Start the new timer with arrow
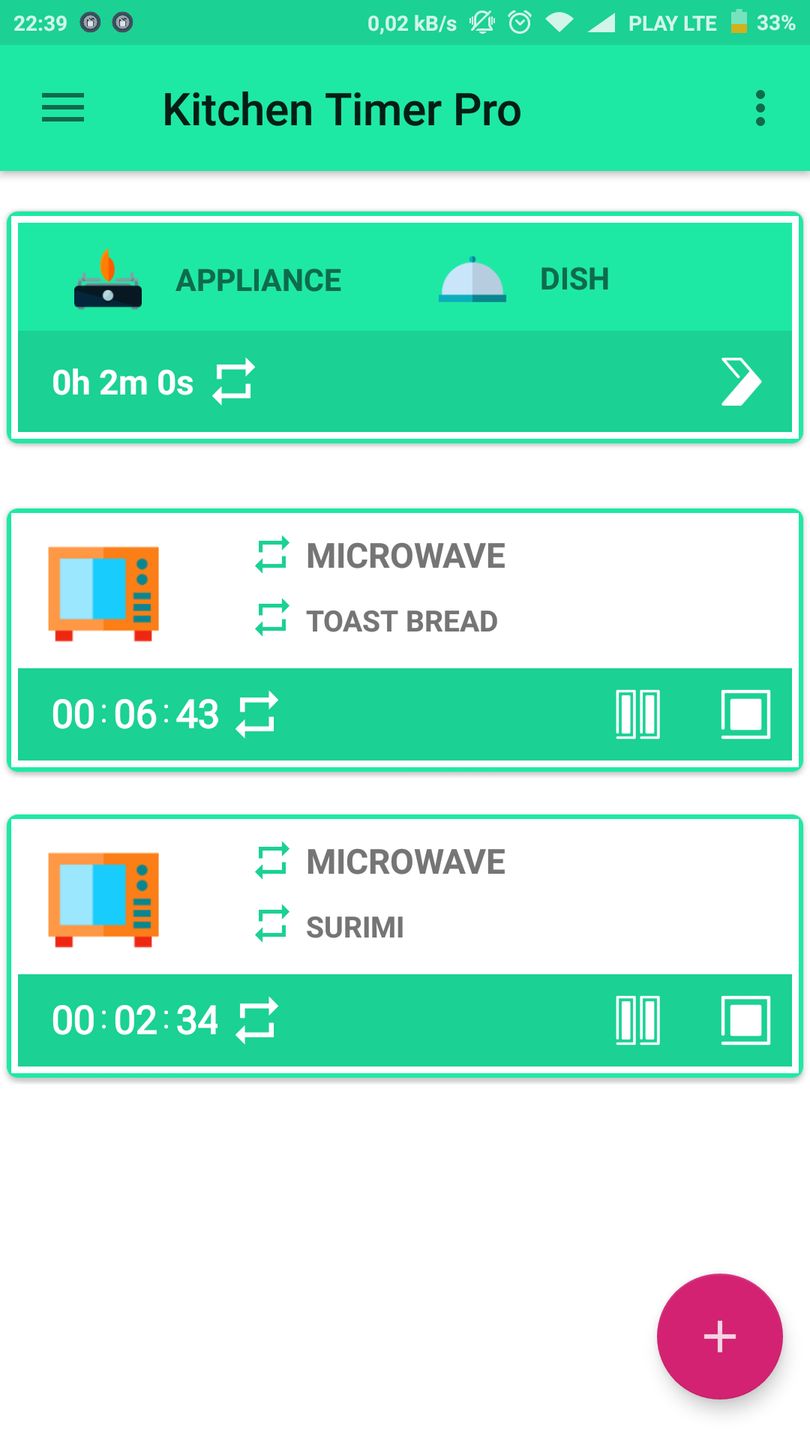Screen dimensions: 810x1440 point(741,382)
